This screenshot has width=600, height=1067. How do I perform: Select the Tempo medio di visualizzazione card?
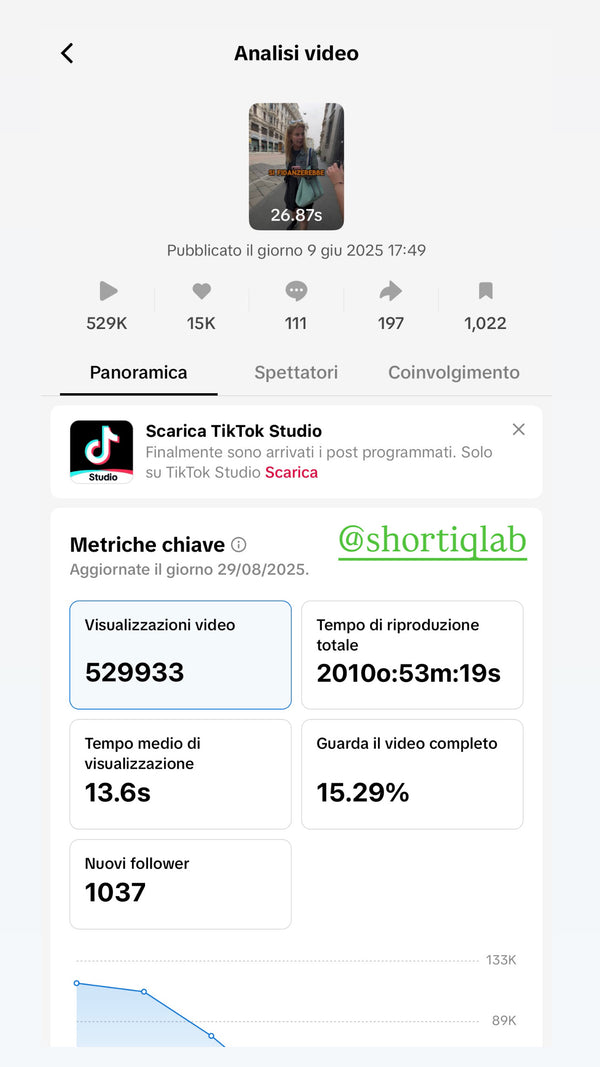click(x=180, y=773)
